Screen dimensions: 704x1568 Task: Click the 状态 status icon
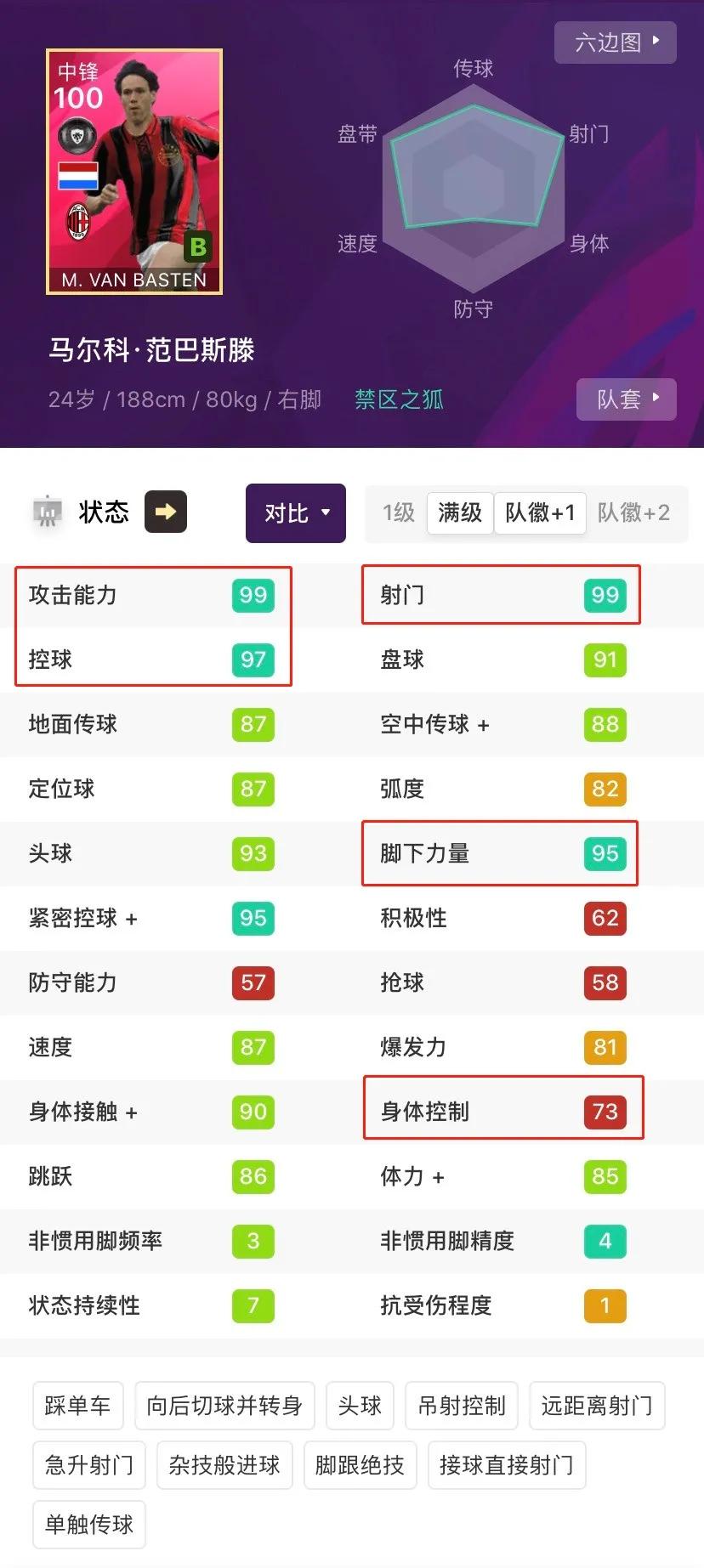point(47,512)
